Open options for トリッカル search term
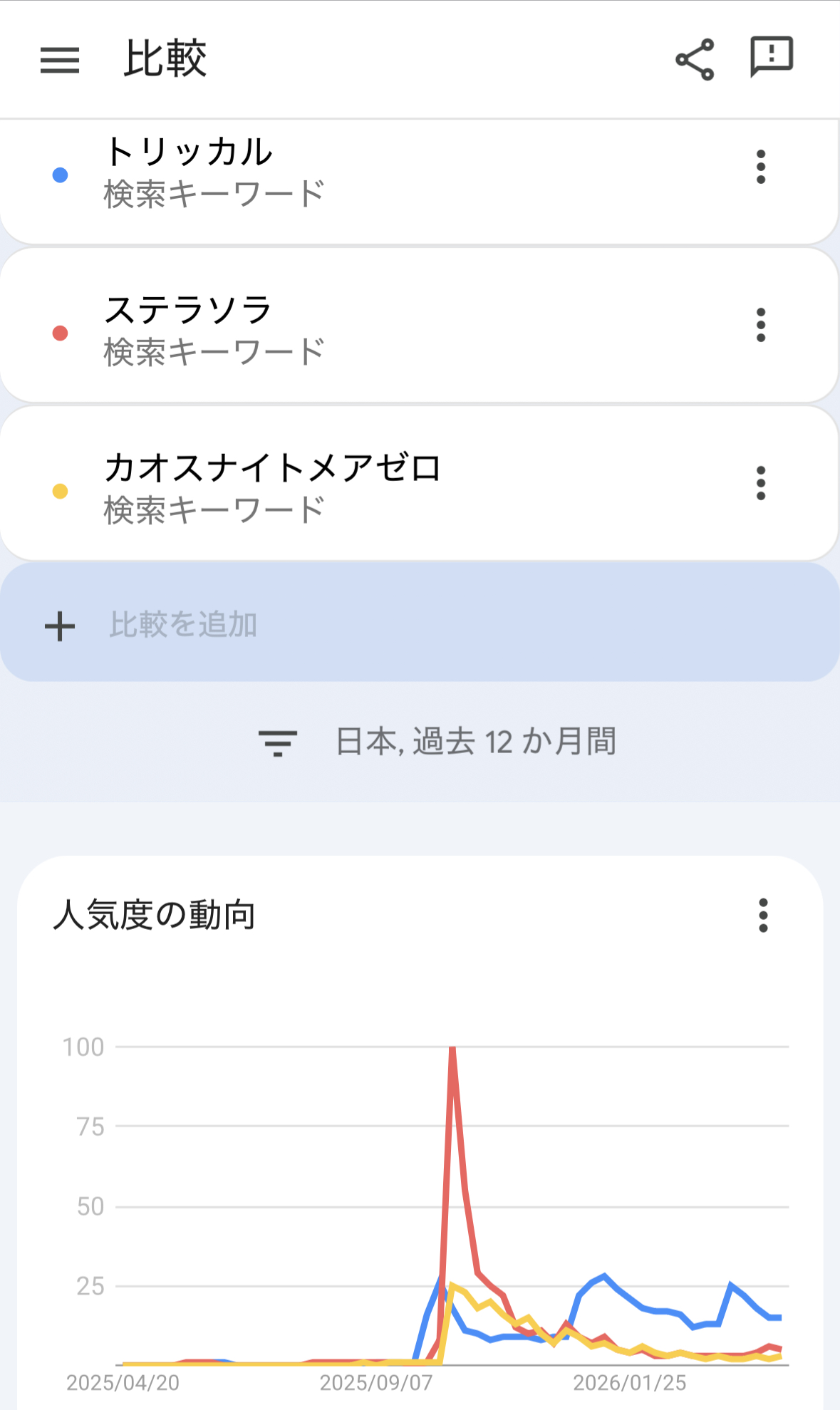The height and width of the screenshot is (1410, 840). 761,167
